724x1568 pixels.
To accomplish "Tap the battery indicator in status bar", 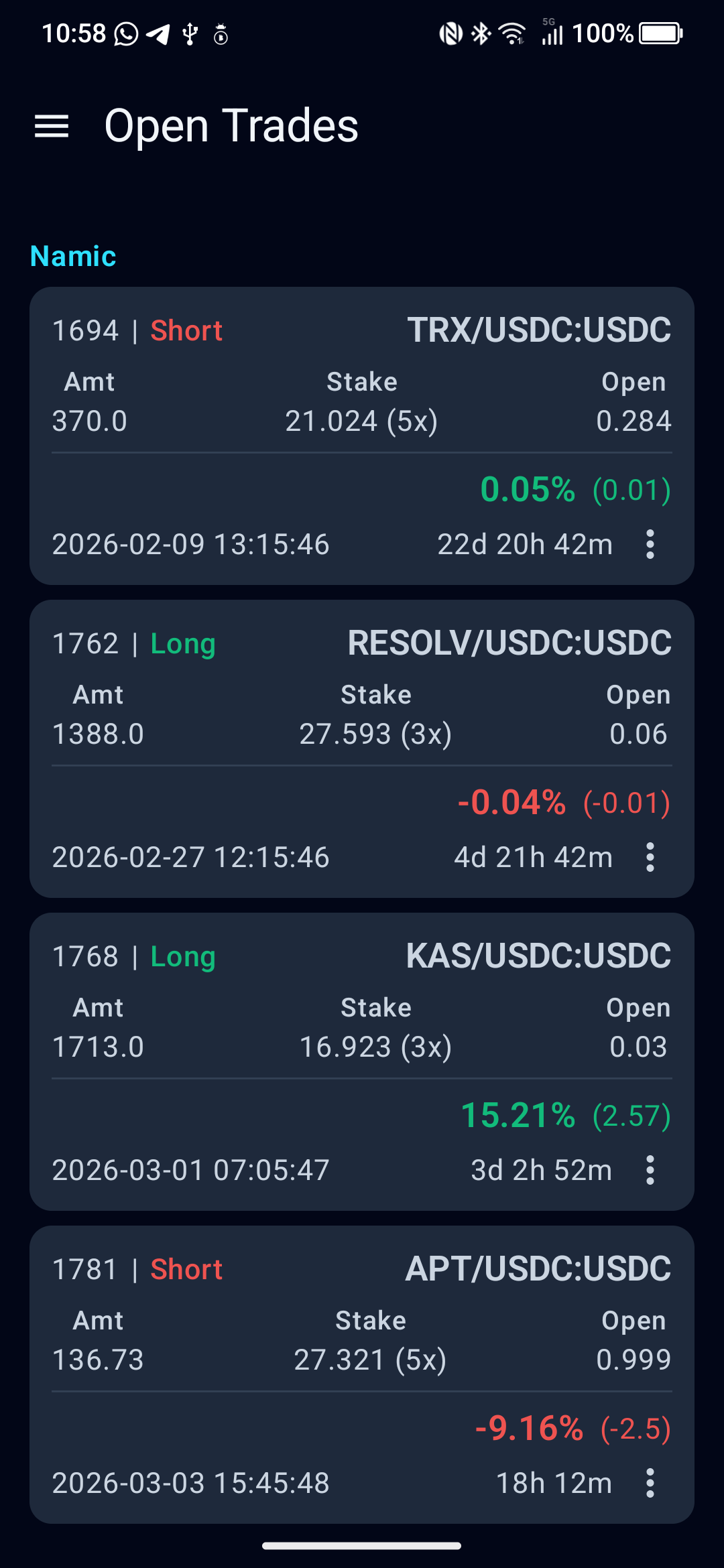I will (x=660, y=32).
